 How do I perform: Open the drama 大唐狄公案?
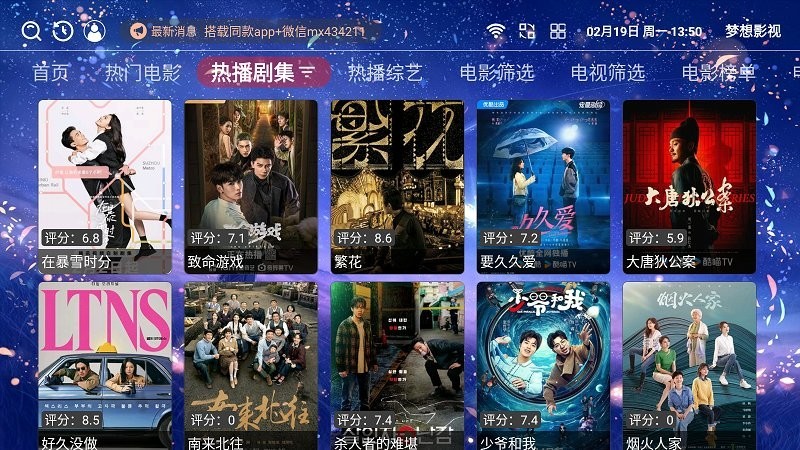(689, 185)
